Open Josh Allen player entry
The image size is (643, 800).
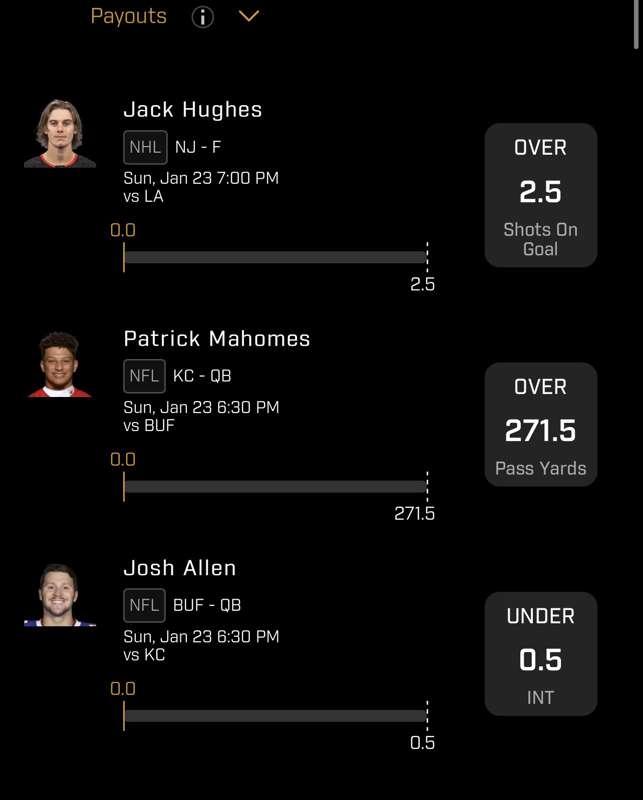[180, 568]
